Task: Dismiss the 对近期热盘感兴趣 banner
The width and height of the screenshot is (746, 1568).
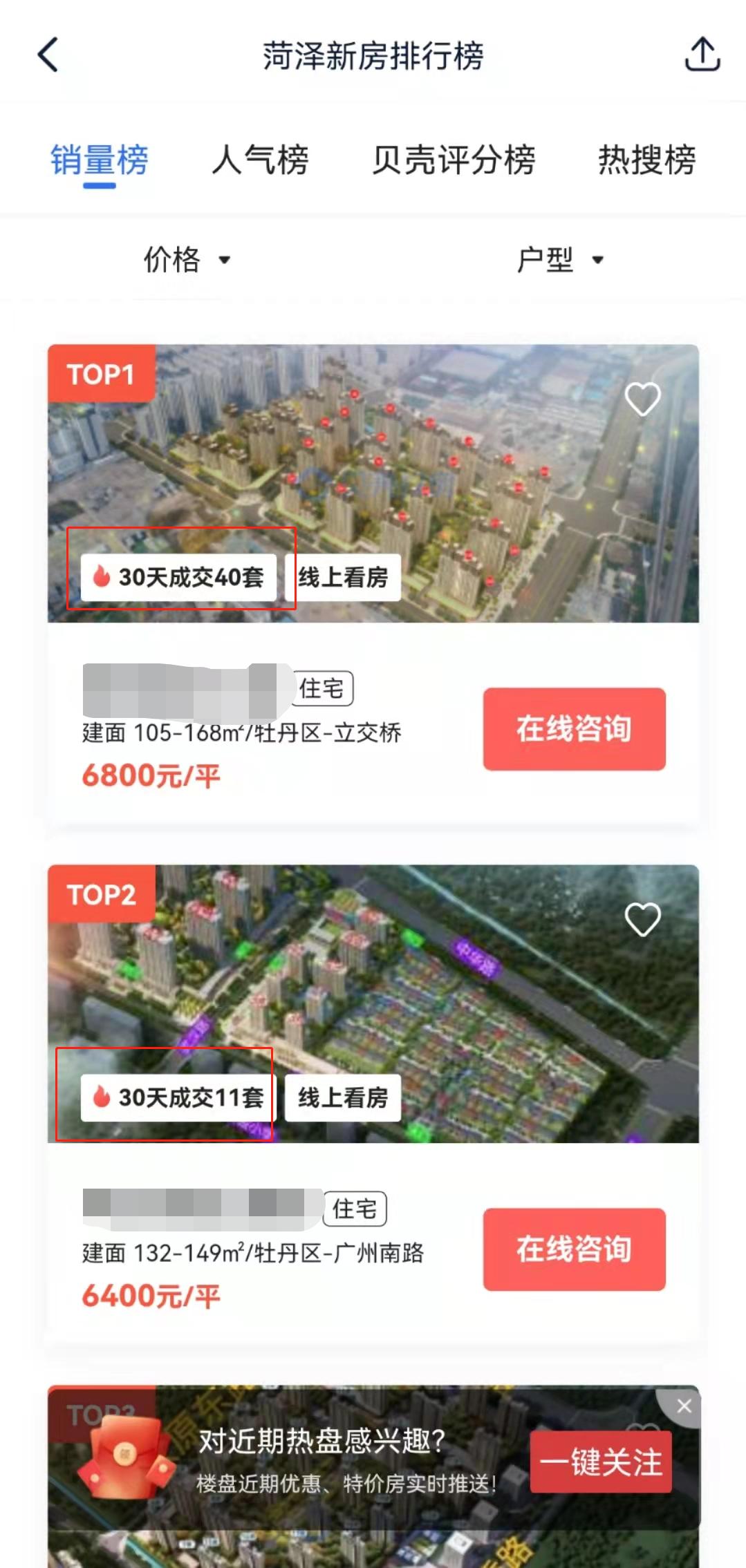Action: (x=684, y=1406)
